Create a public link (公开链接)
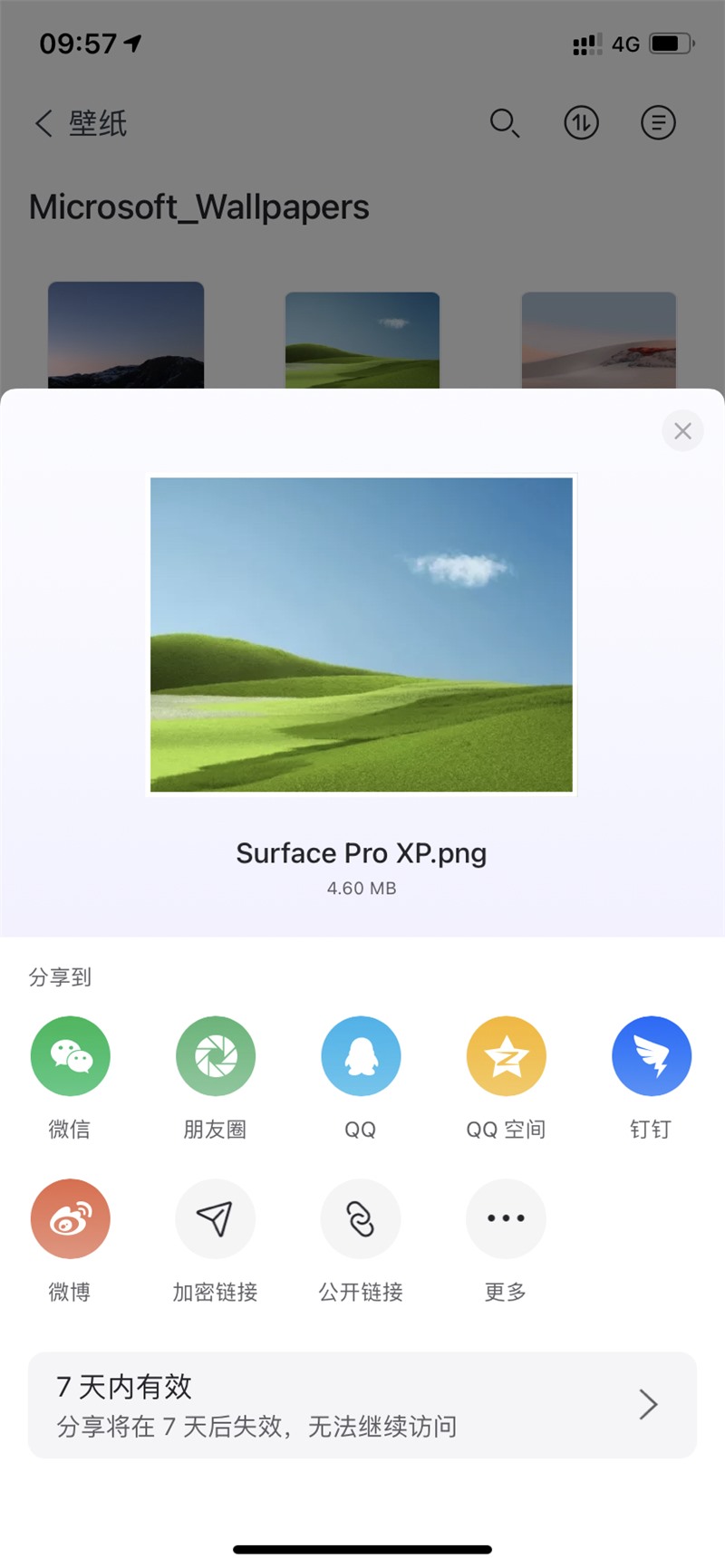725x1568 pixels. 361,1218
